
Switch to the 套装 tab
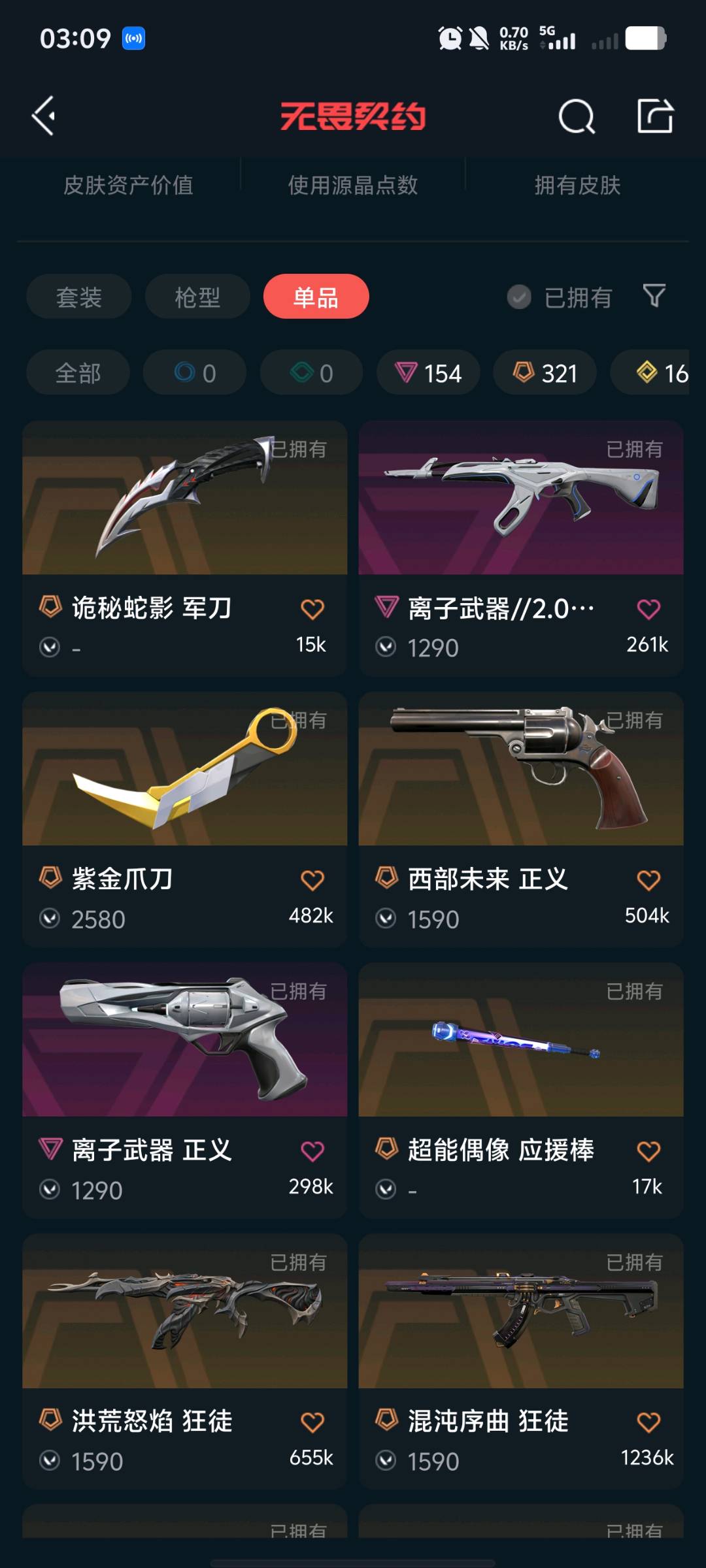78,297
